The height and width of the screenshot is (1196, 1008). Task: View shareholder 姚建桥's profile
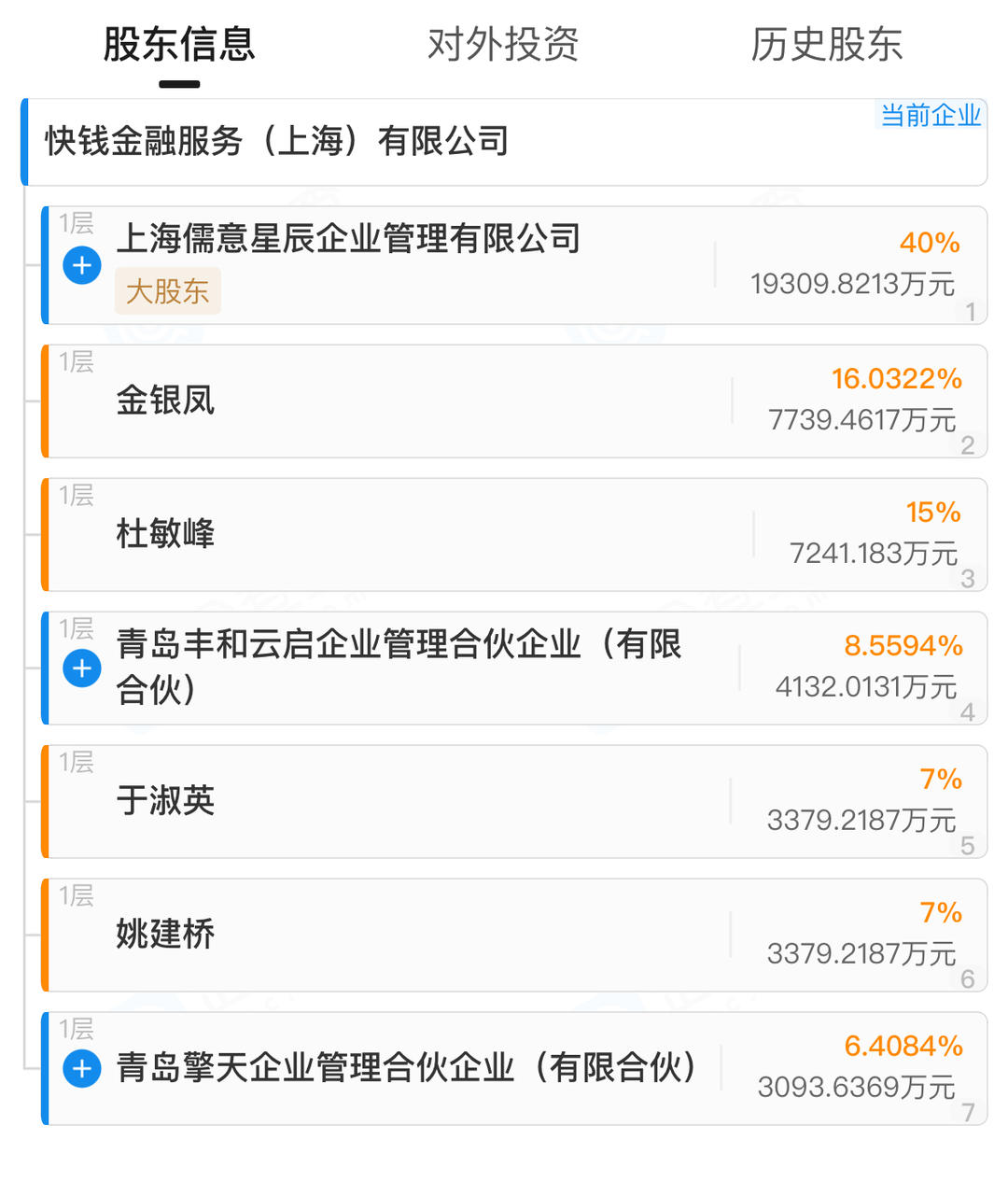tap(166, 935)
